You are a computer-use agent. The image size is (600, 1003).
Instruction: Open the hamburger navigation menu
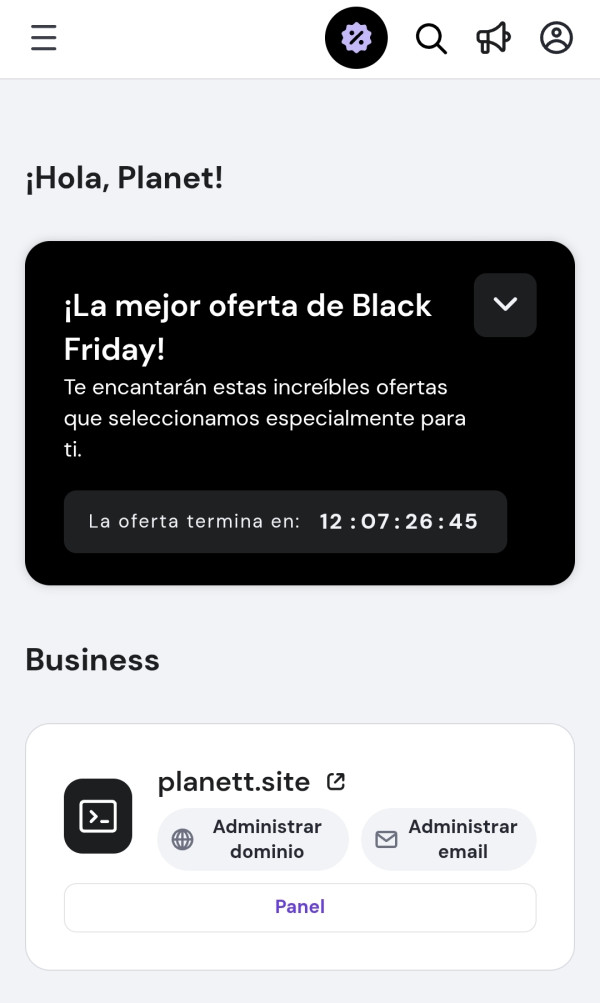pos(43,38)
